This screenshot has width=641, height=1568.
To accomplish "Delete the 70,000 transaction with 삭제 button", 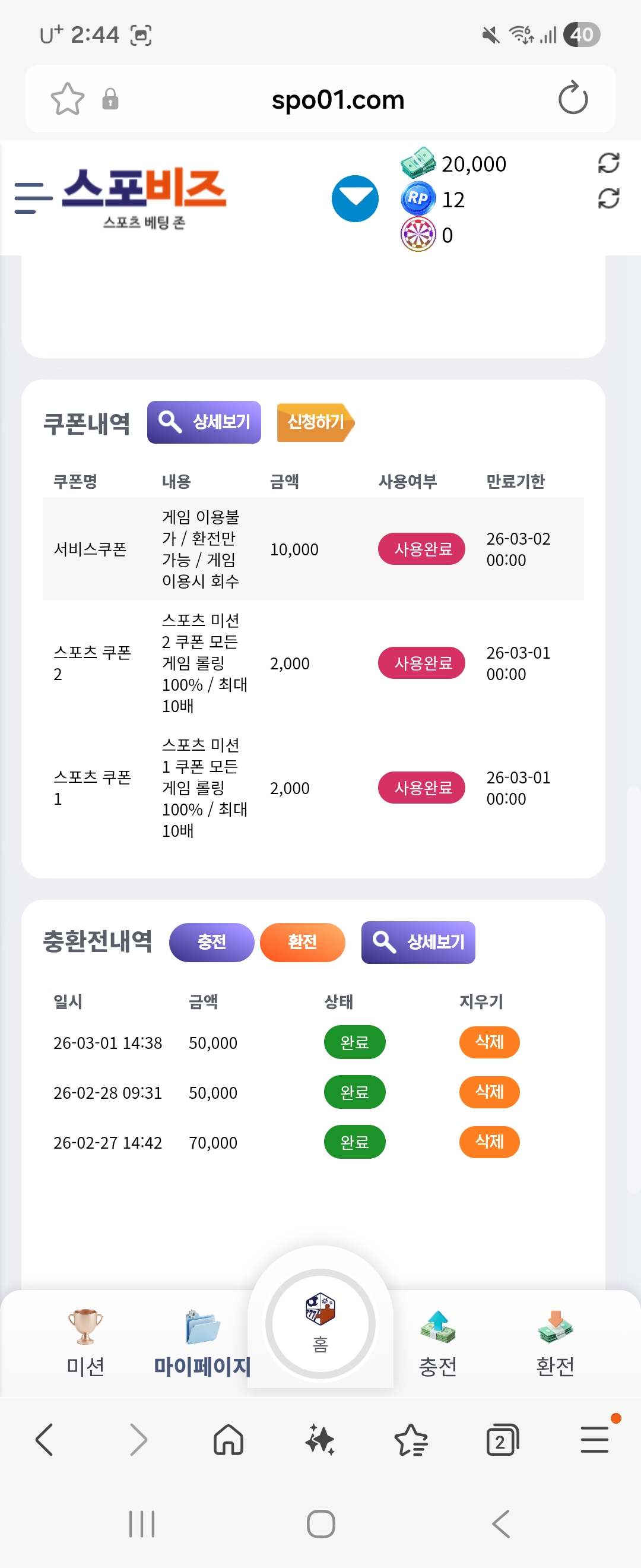I will point(489,1143).
